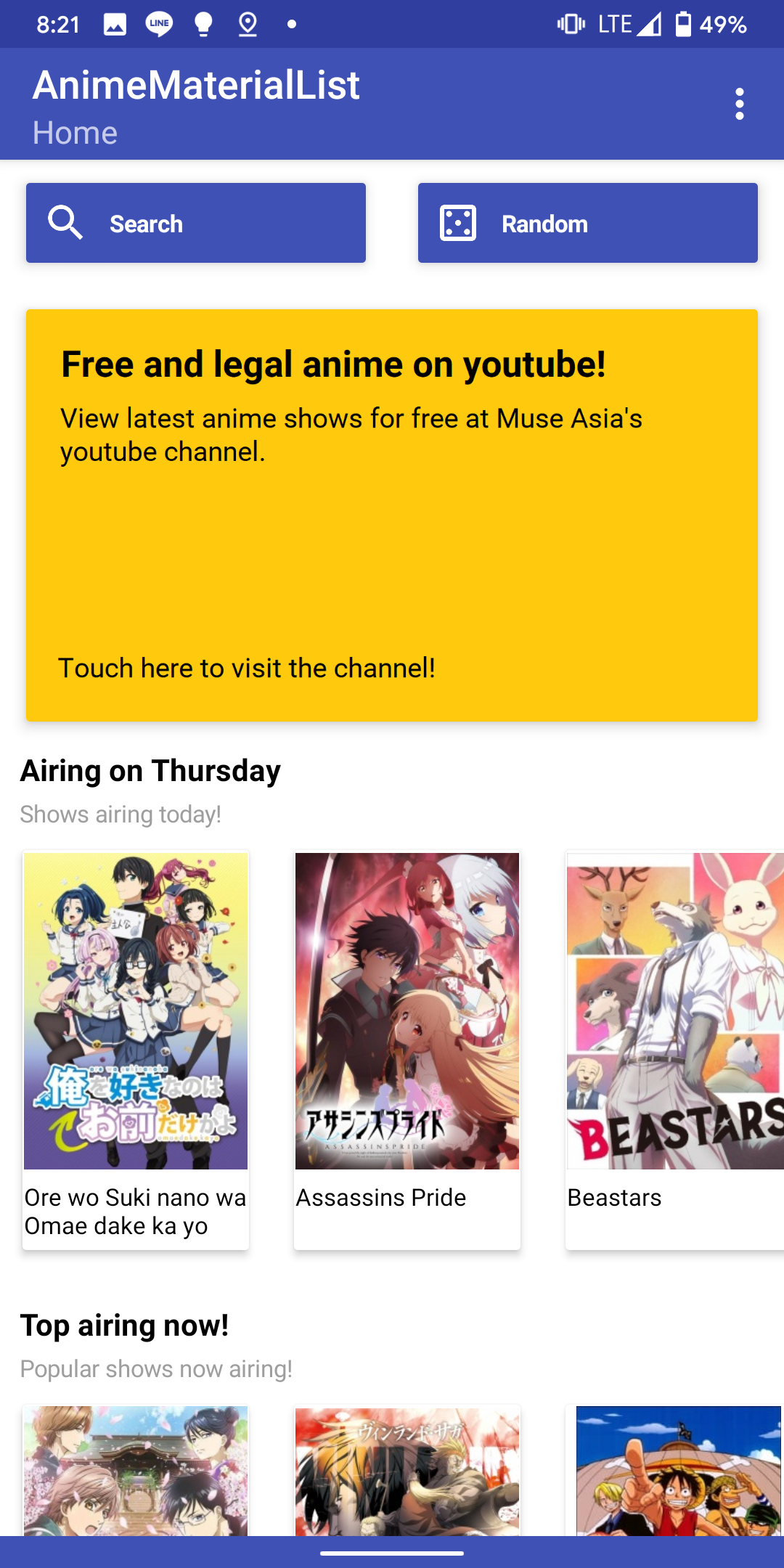784x1568 pixels.
Task: Open Ore wo Suki nano wa Omae dake ka yo
Action: 136,1049
